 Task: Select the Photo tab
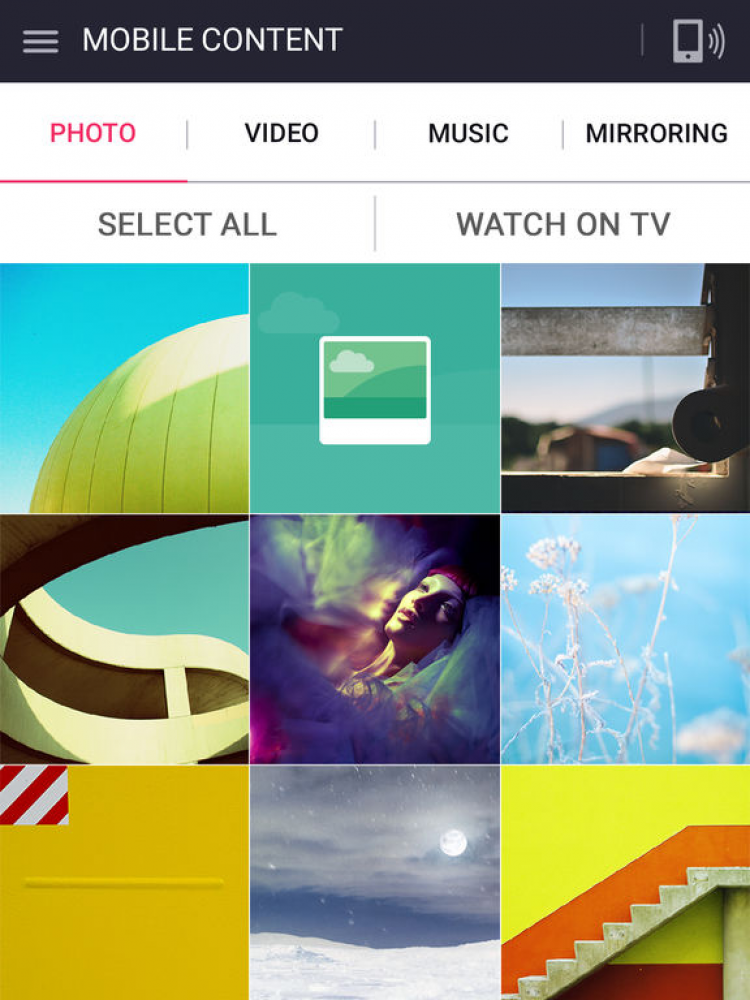pos(93,133)
